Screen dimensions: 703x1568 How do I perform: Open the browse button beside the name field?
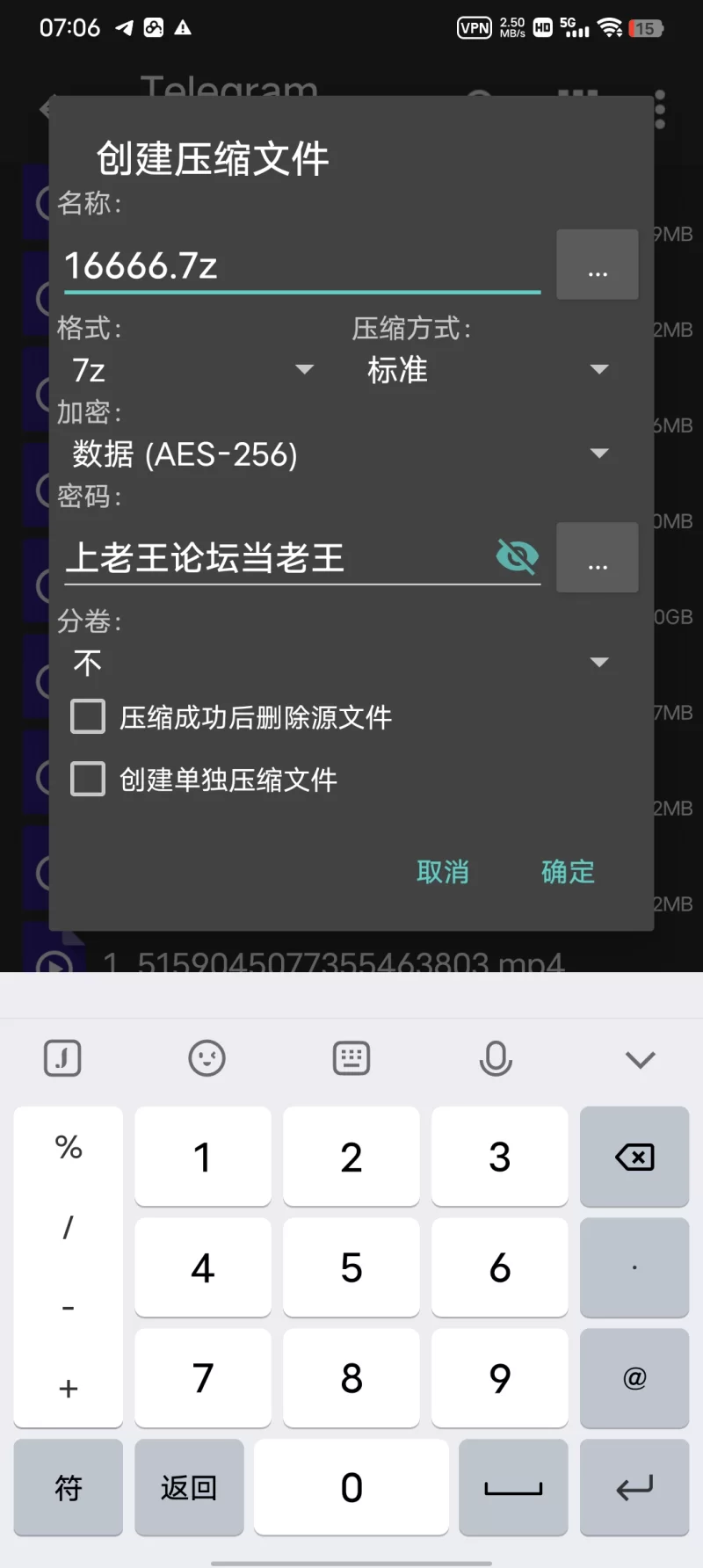coord(598,265)
